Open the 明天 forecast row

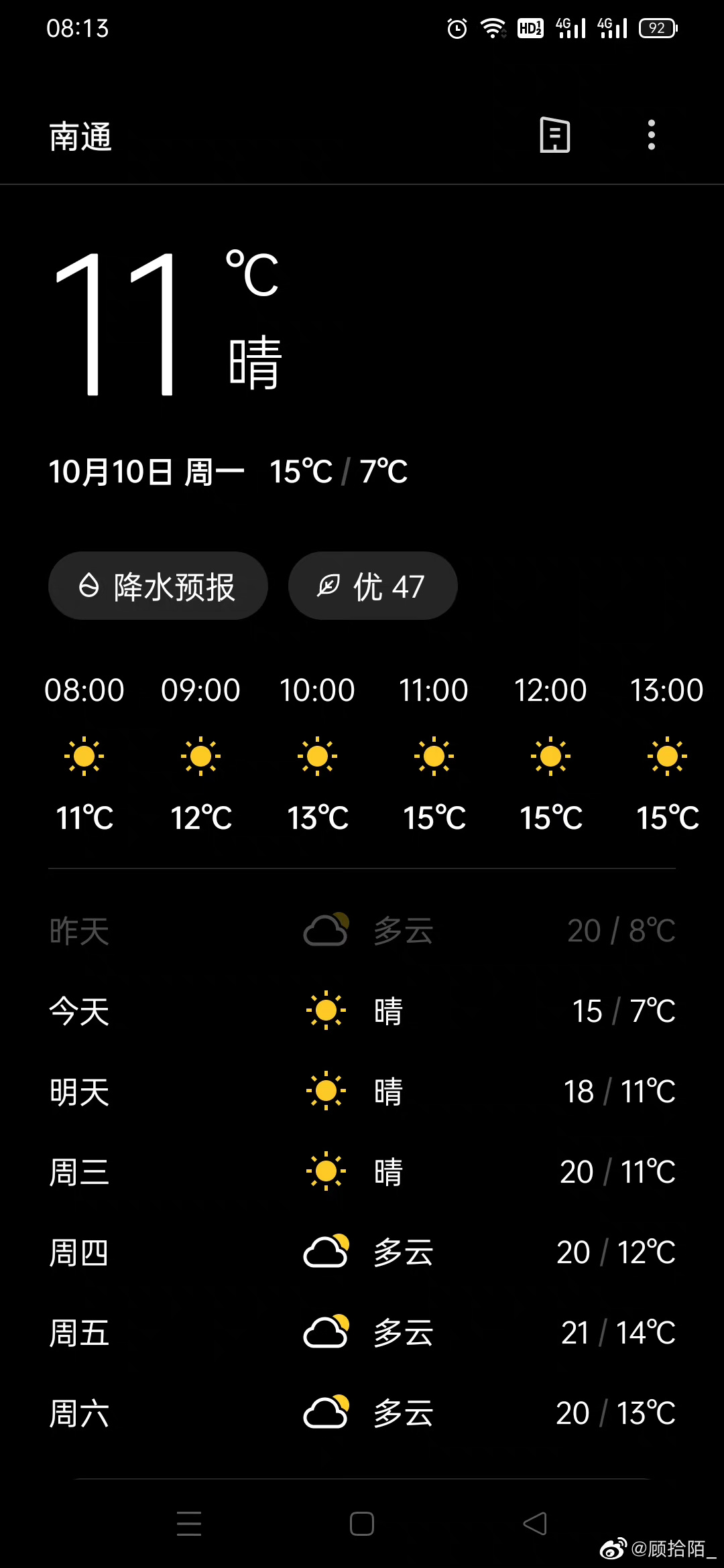pos(362,1091)
